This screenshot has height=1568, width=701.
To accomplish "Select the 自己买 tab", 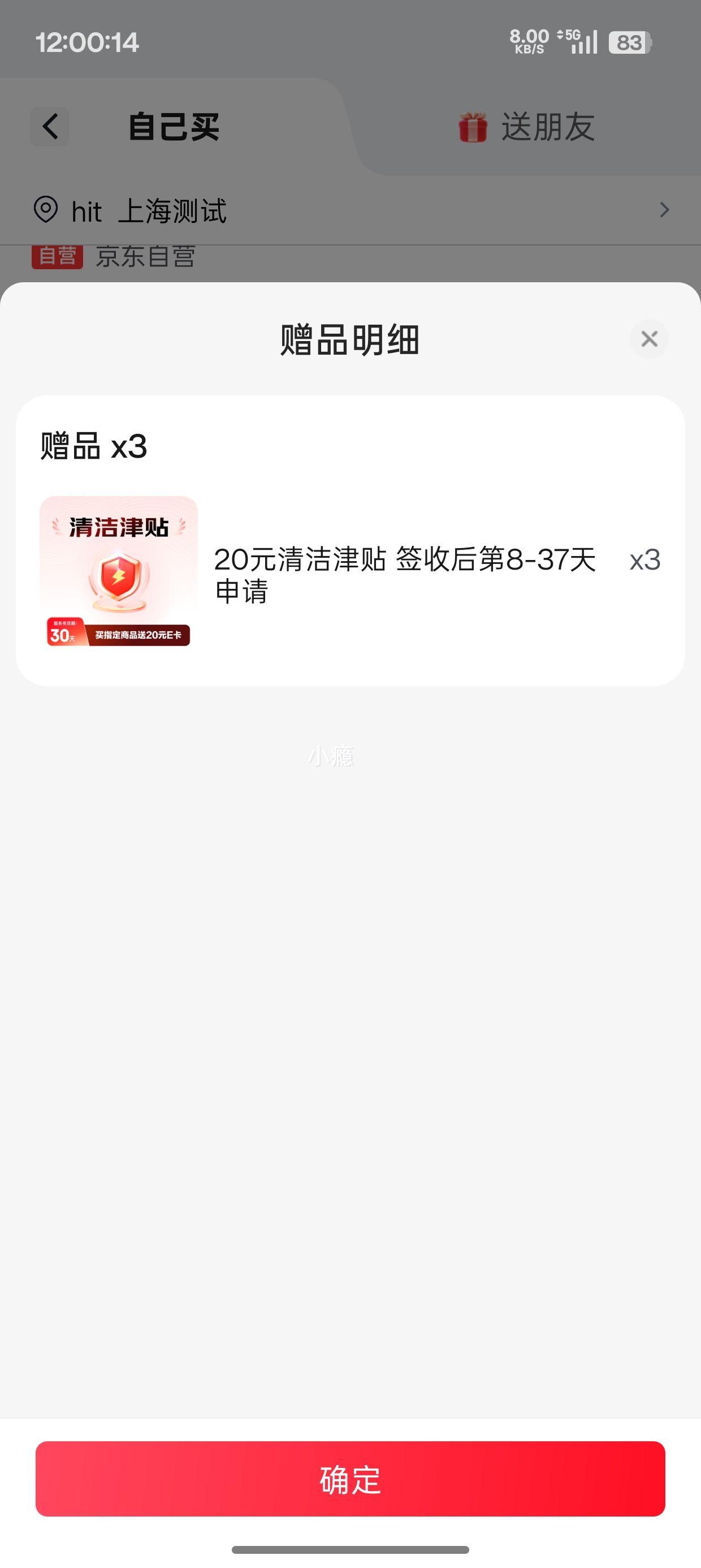I will 174,127.
